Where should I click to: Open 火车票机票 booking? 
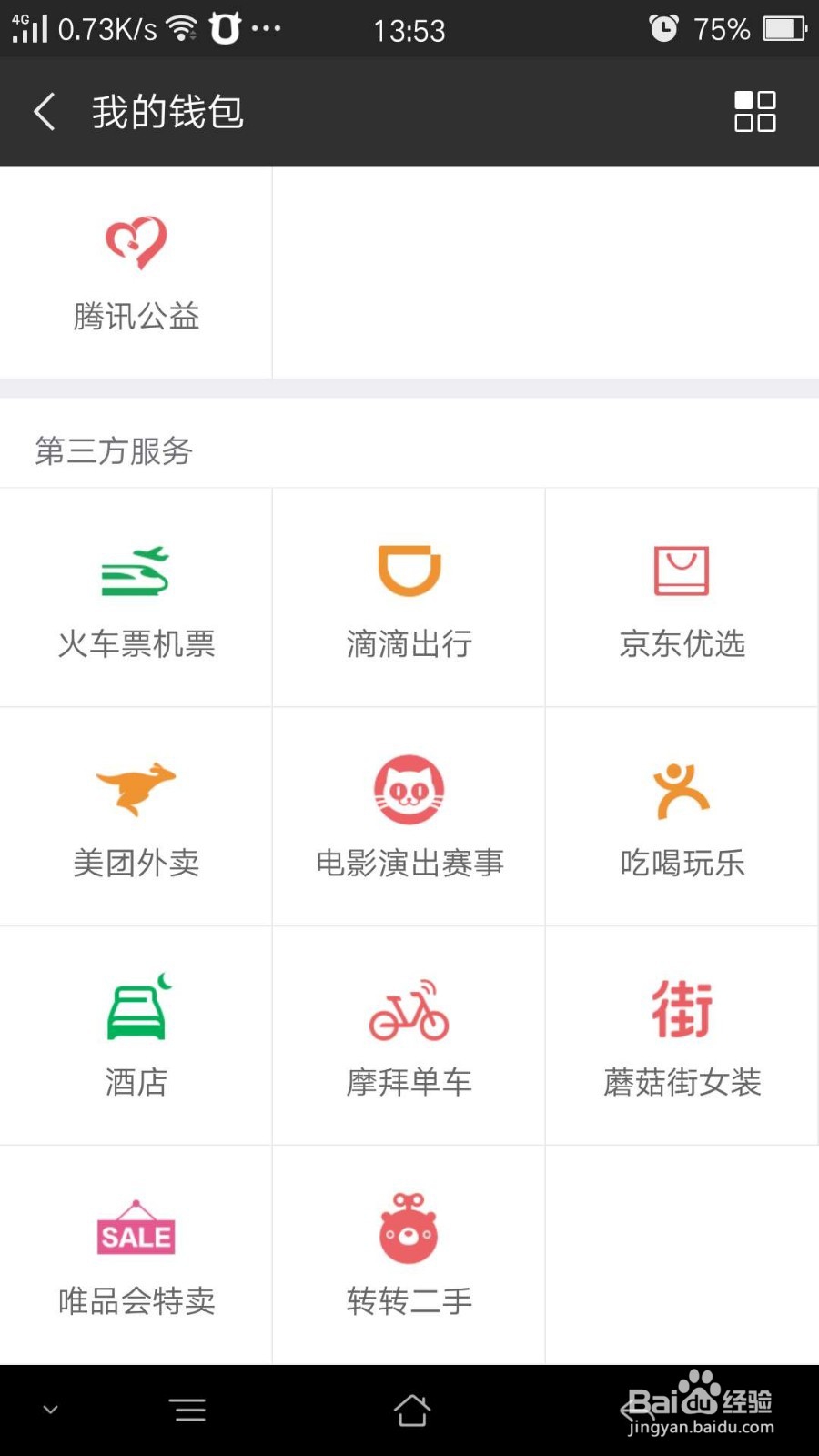(136, 598)
